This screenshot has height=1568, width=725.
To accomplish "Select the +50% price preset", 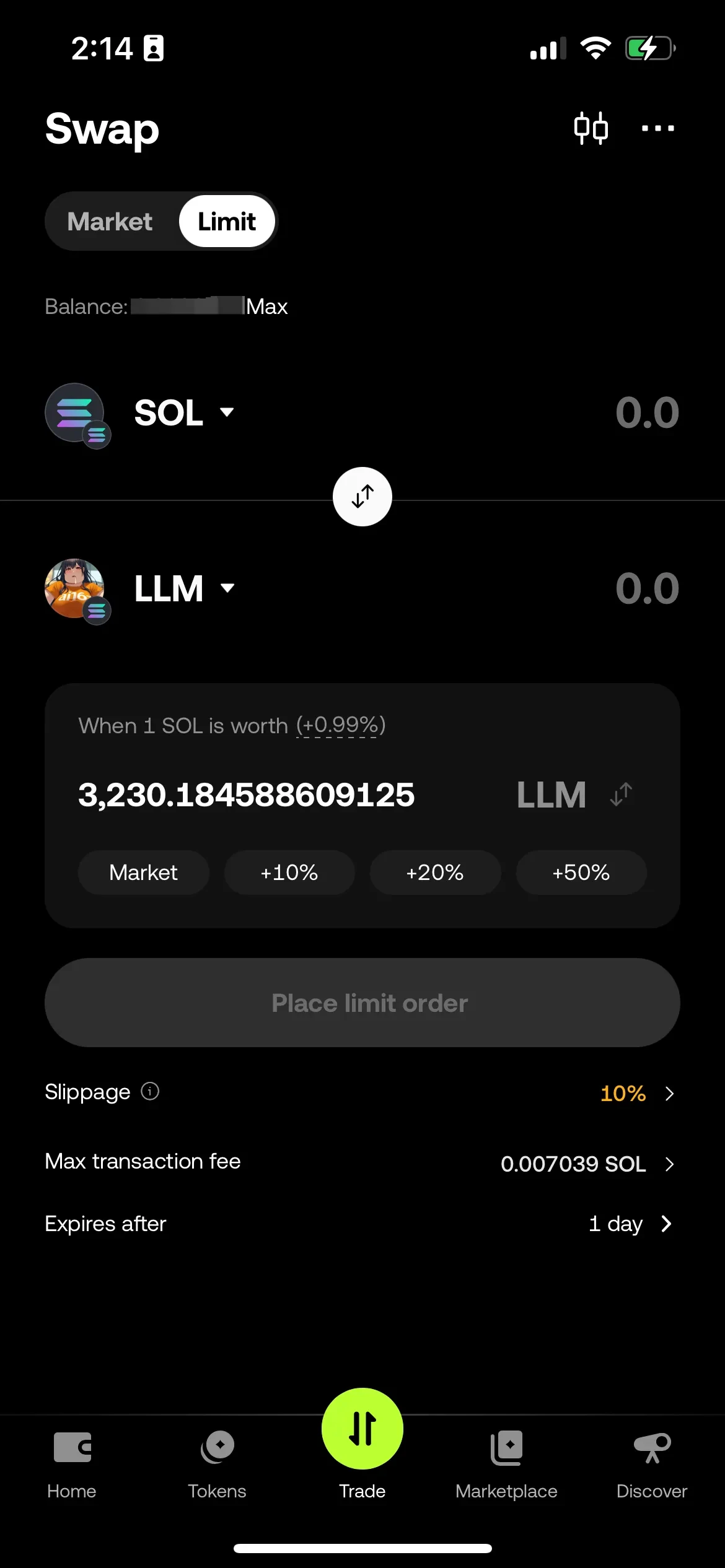I will click(x=581, y=873).
